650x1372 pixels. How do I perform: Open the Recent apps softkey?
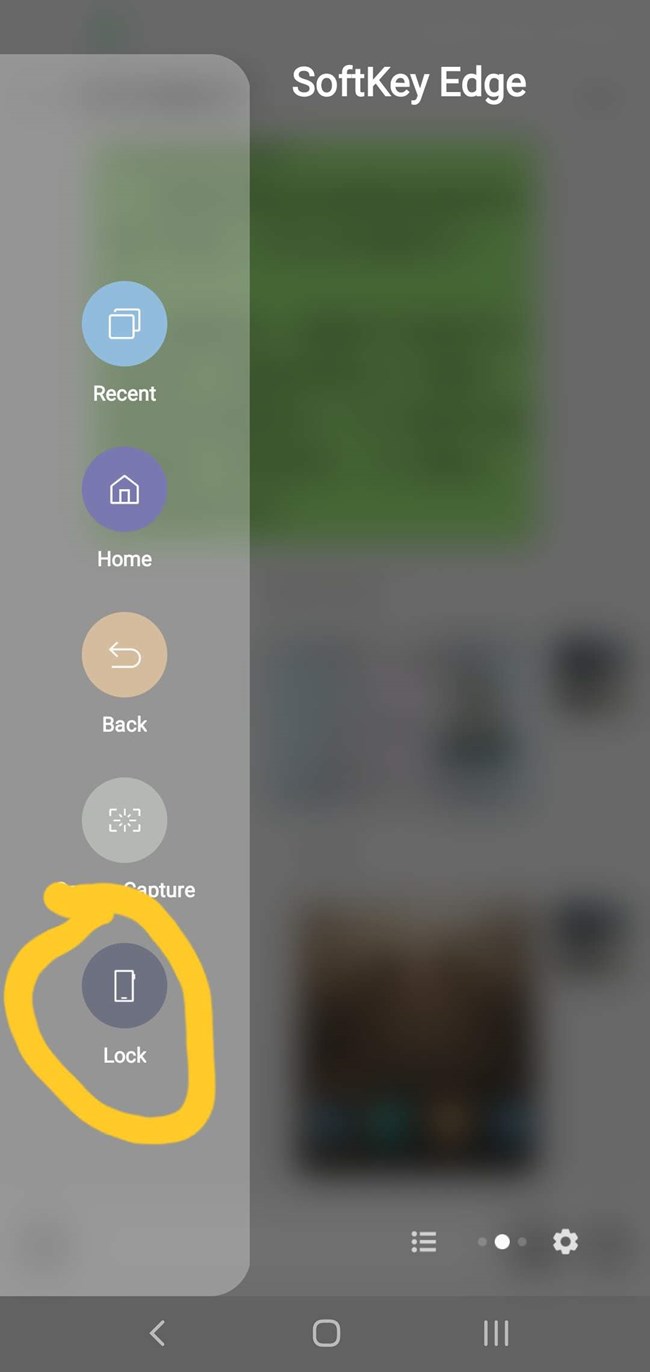pyautogui.click(x=124, y=324)
